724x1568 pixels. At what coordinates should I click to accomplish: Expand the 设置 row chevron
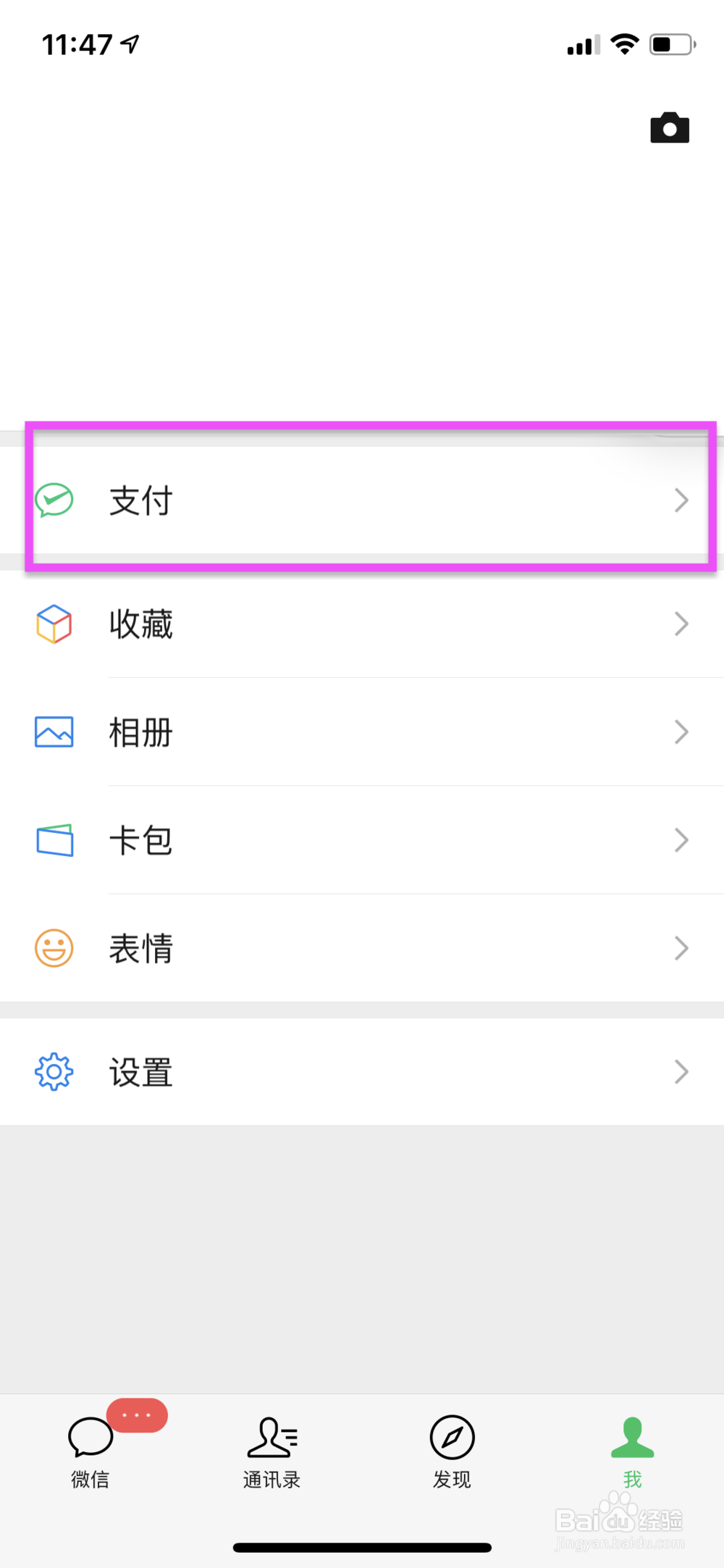[680, 1072]
